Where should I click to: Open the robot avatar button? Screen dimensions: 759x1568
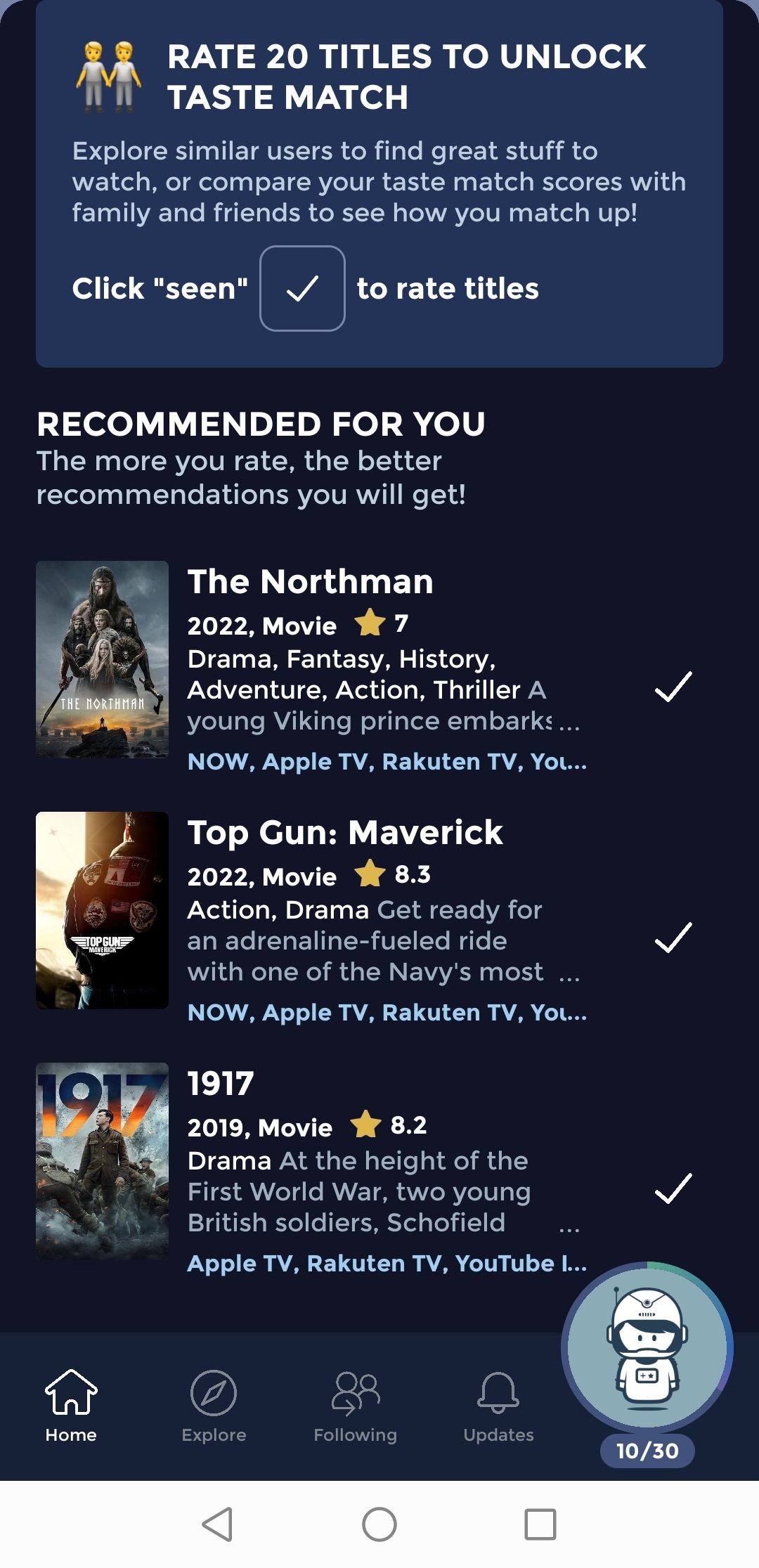click(647, 1349)
